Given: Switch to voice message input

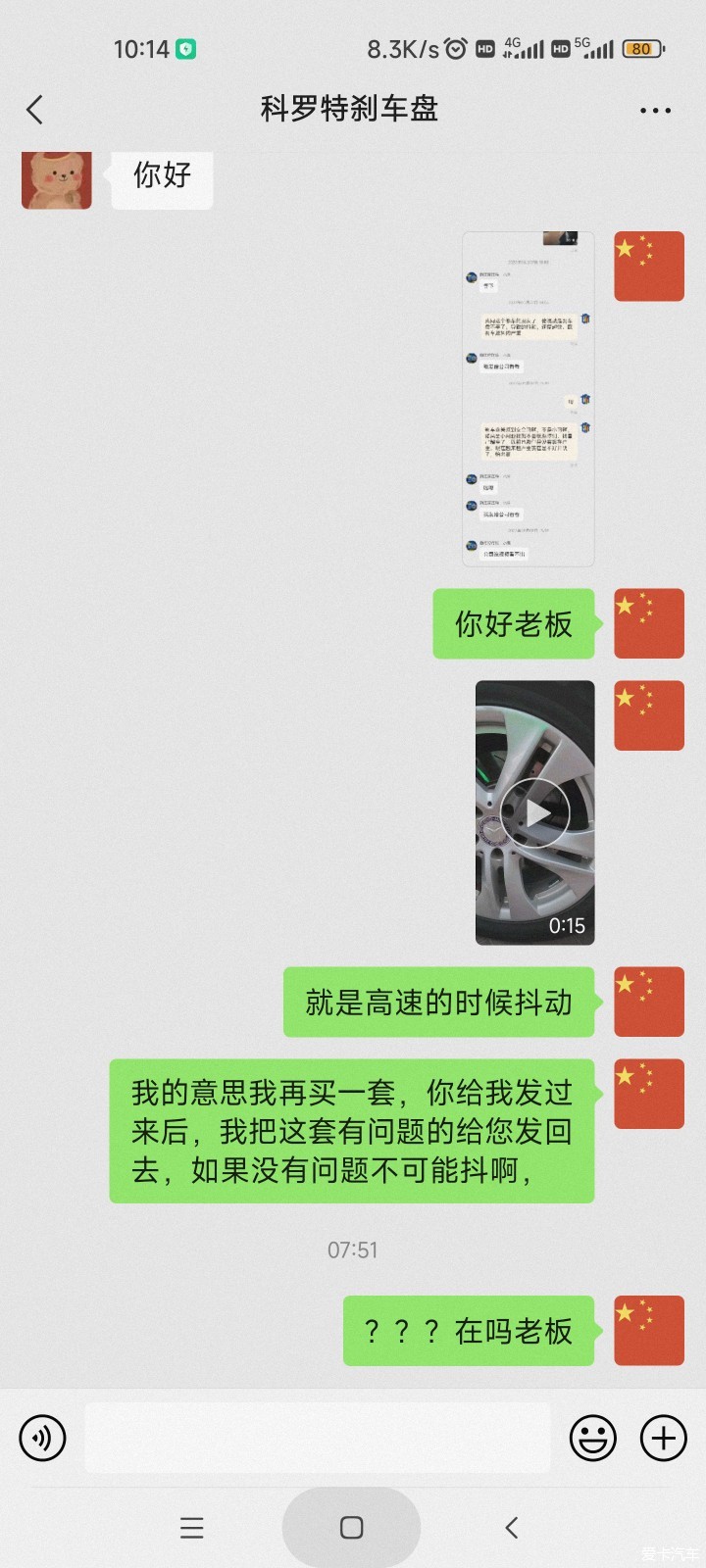Looking at the screenshot, I should pyautogui.click(x=42, y=1438).
